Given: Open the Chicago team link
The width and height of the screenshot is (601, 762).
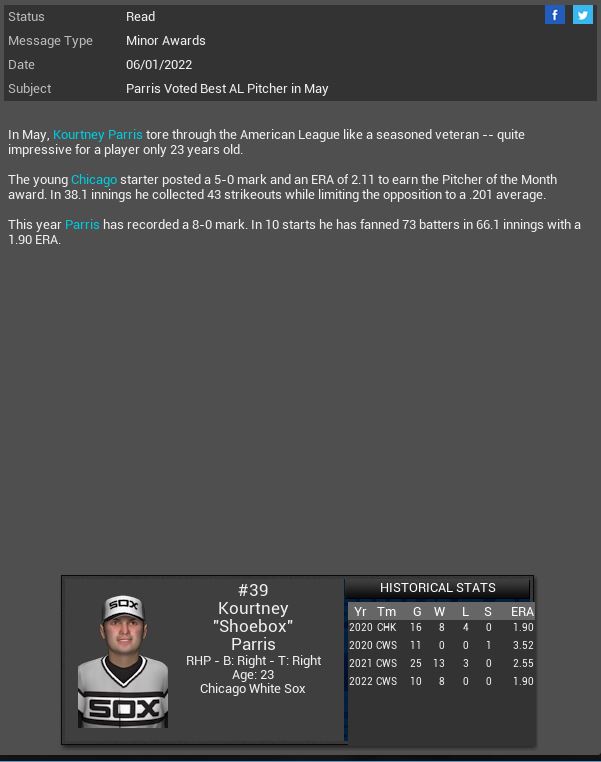Looking at the screenshot, I should click(x=93, y=179).
